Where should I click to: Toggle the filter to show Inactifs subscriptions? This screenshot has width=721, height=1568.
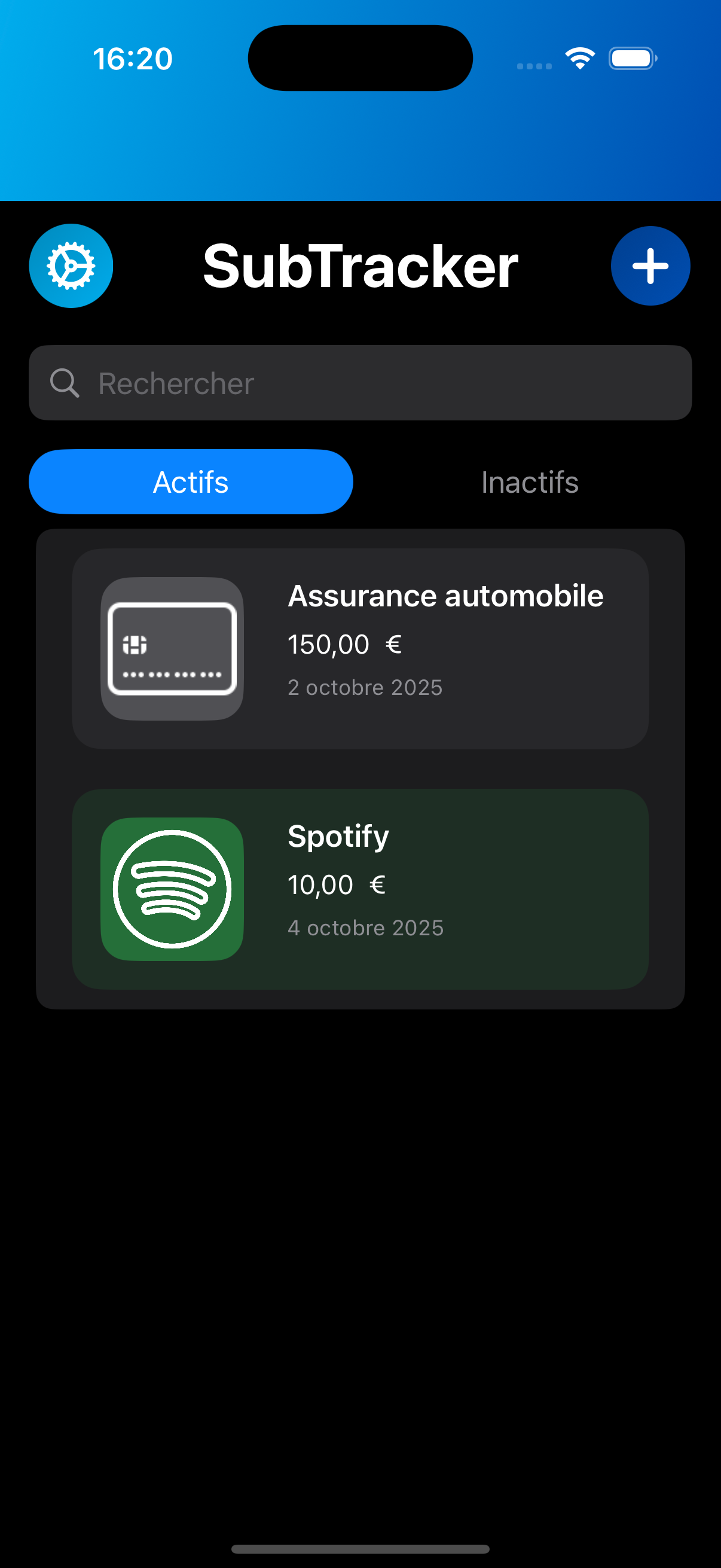[x=530, y=481]
